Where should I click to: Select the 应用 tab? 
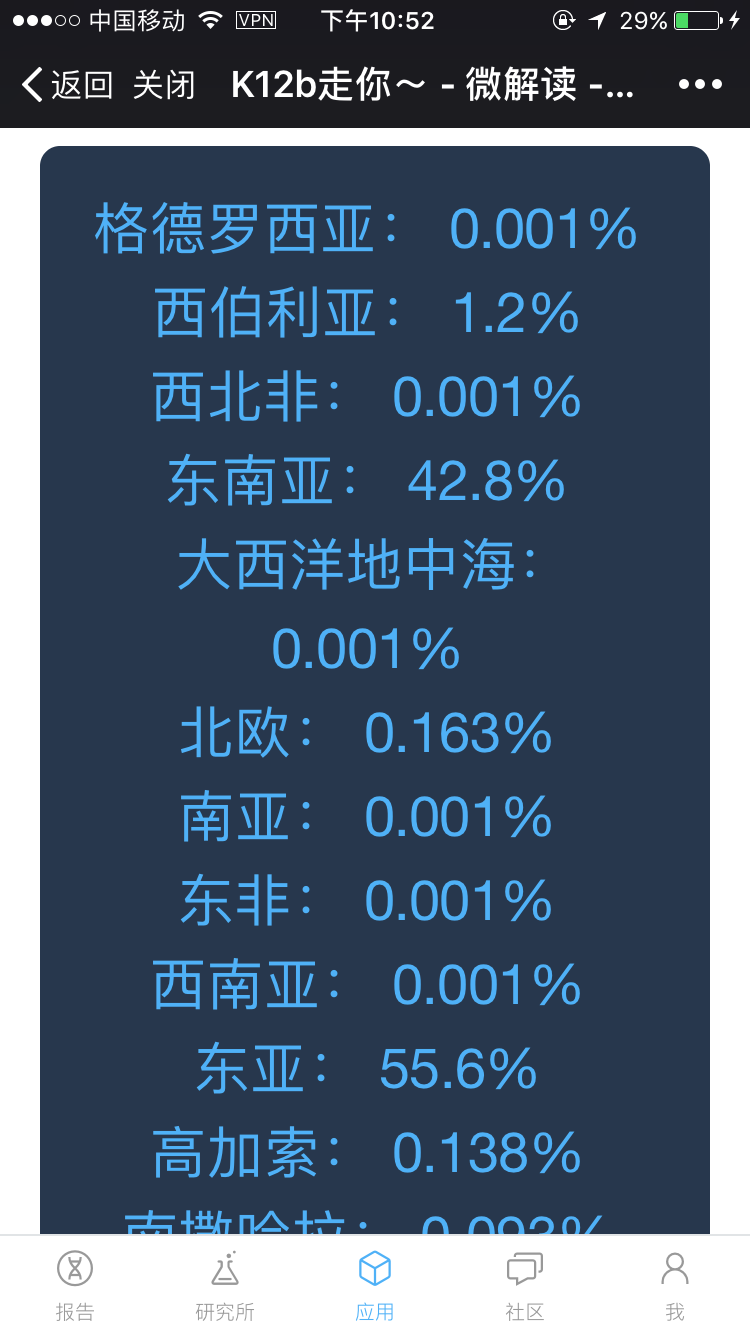(375, 1286)
